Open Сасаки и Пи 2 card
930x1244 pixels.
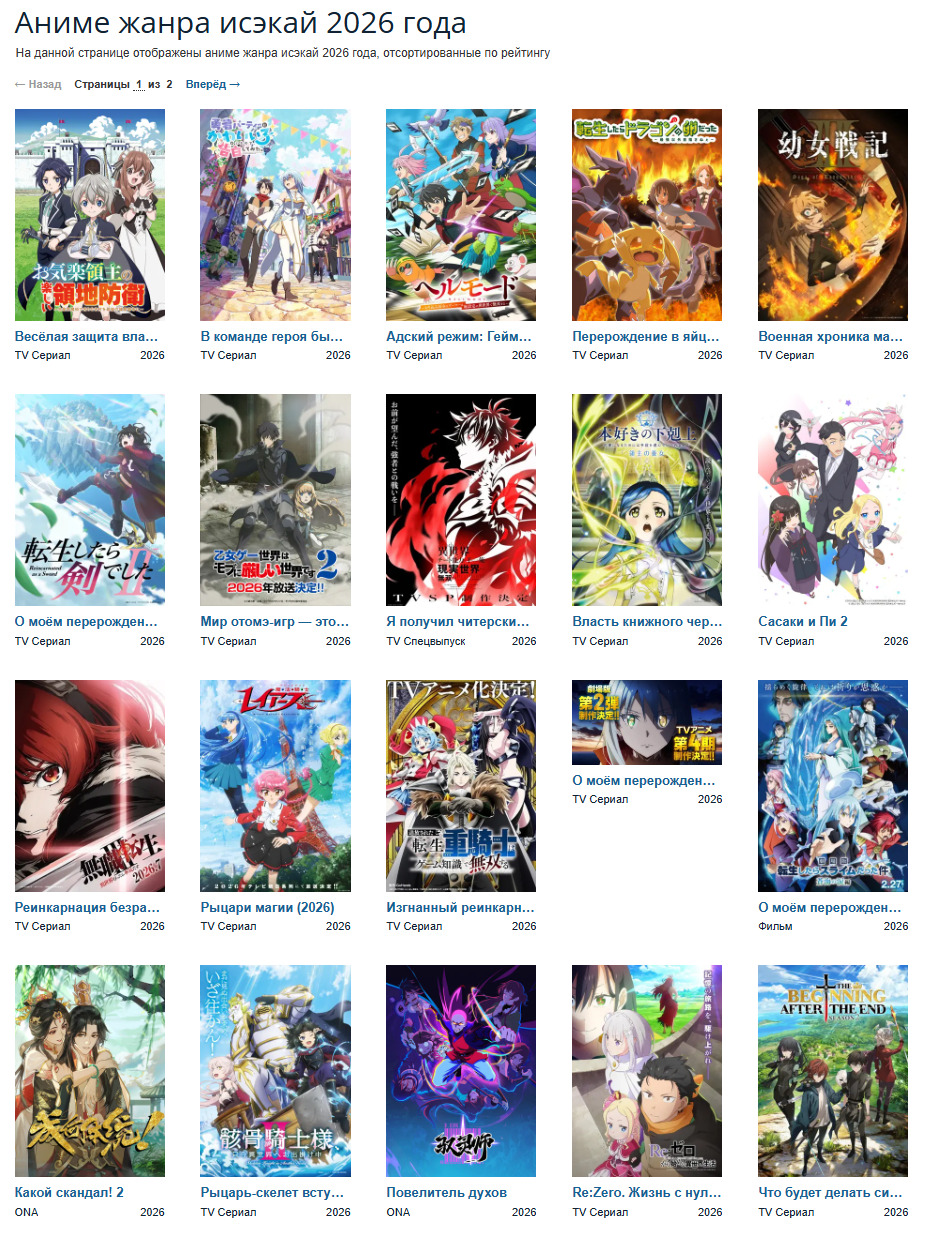click(833, 500)
